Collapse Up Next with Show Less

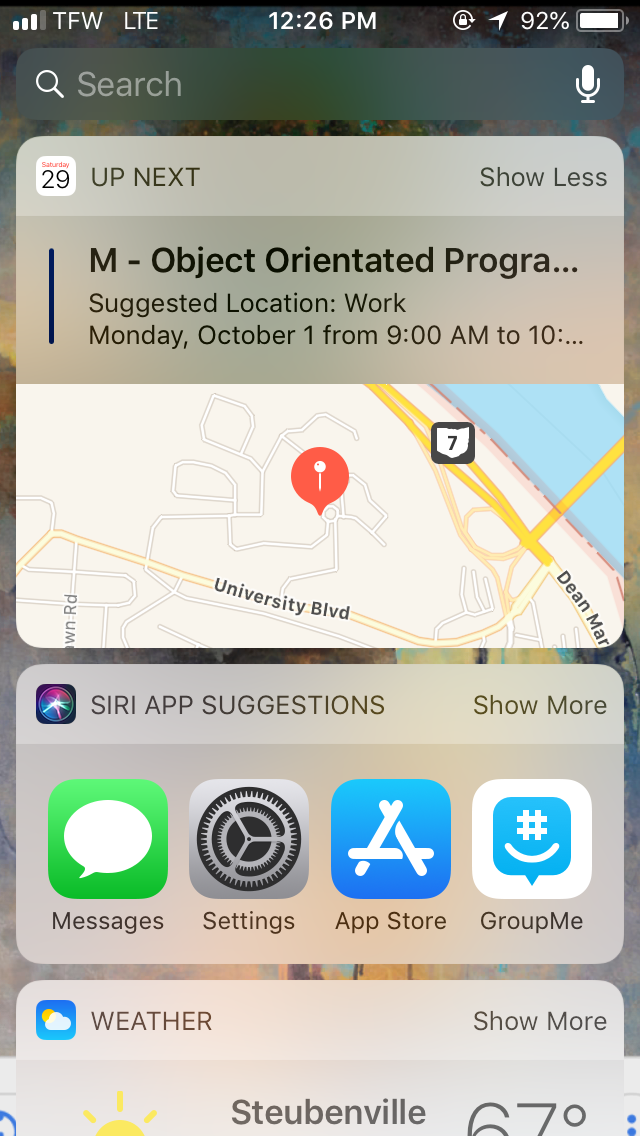(543, 177)
